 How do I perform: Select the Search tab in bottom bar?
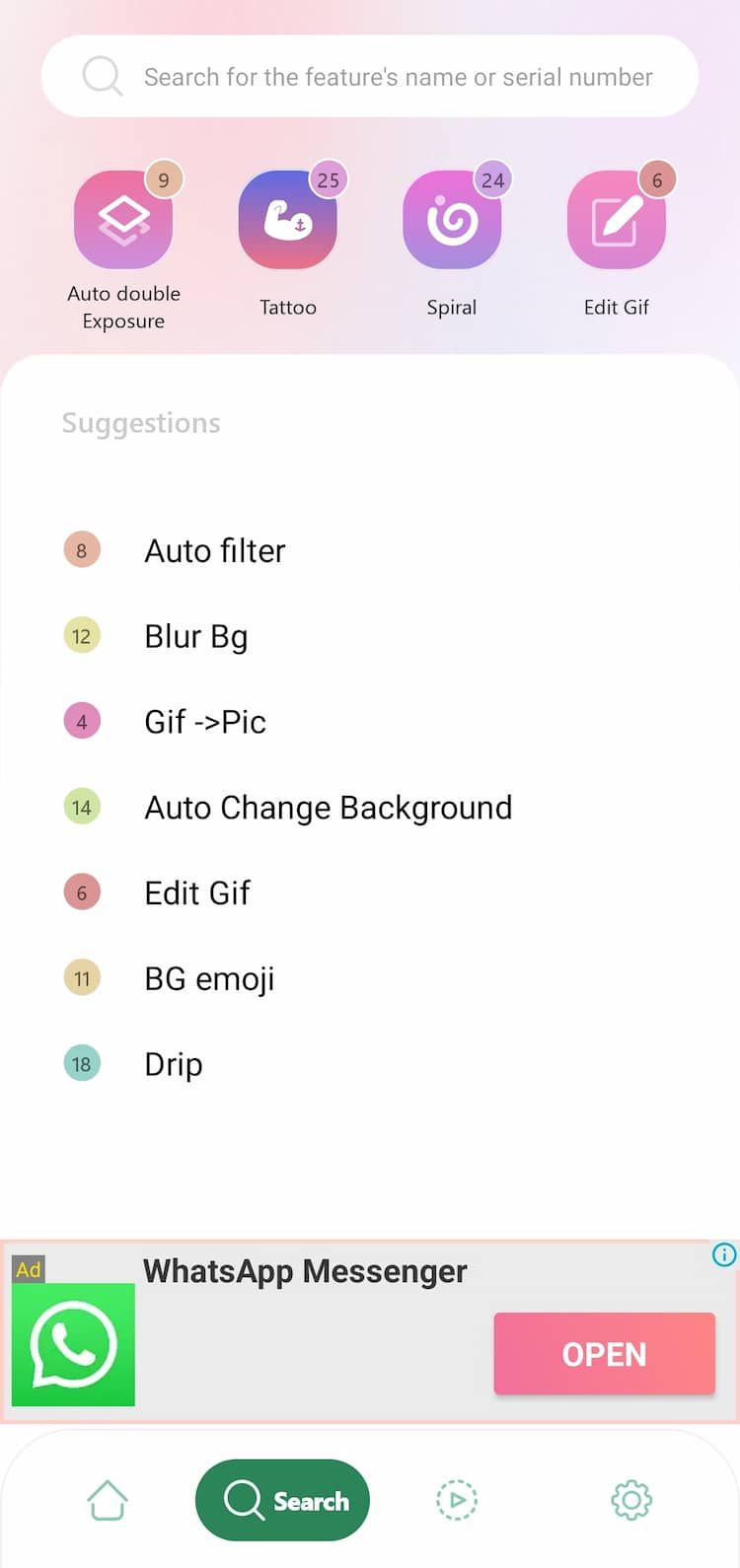pyautogui.click(x=282, y=1500)
